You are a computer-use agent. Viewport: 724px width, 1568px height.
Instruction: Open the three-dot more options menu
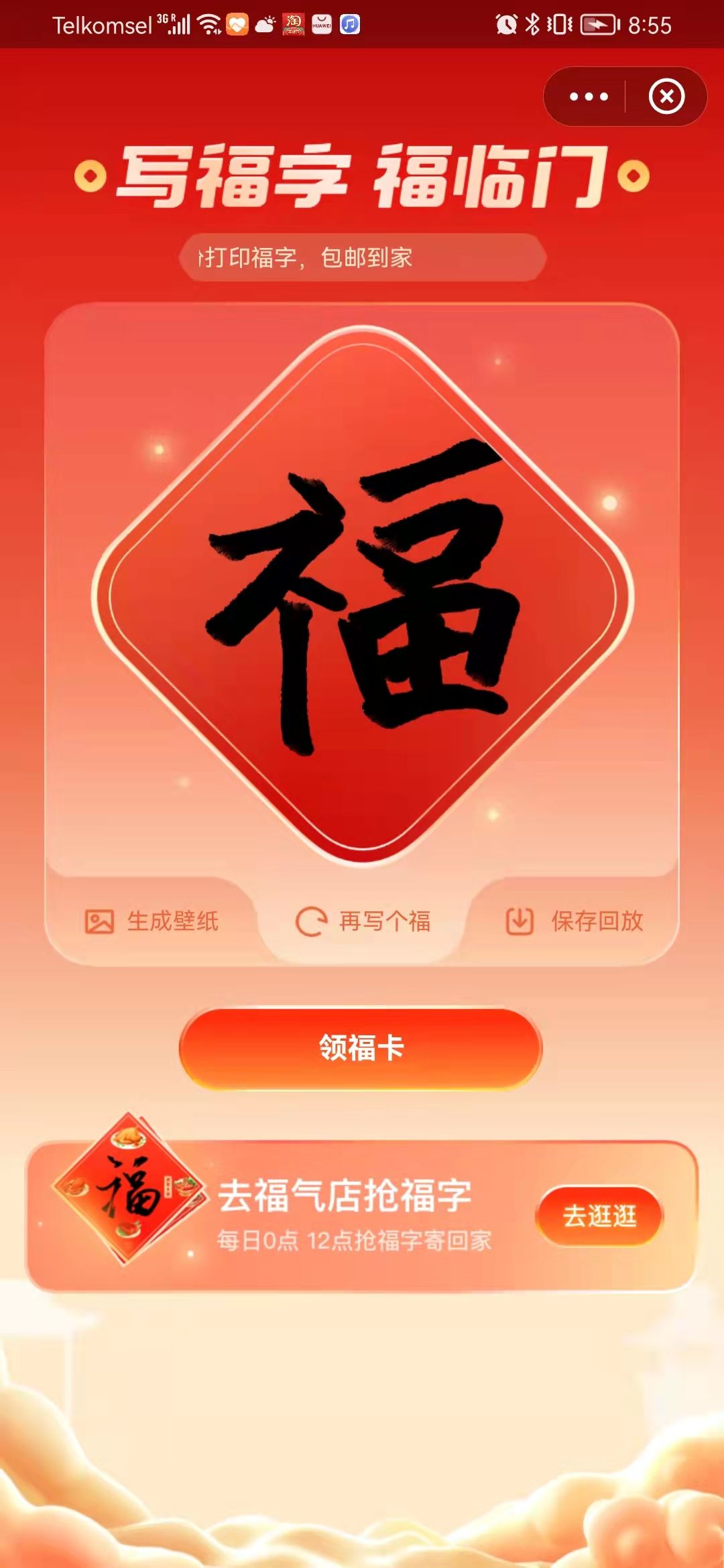[x=588, y=96]
